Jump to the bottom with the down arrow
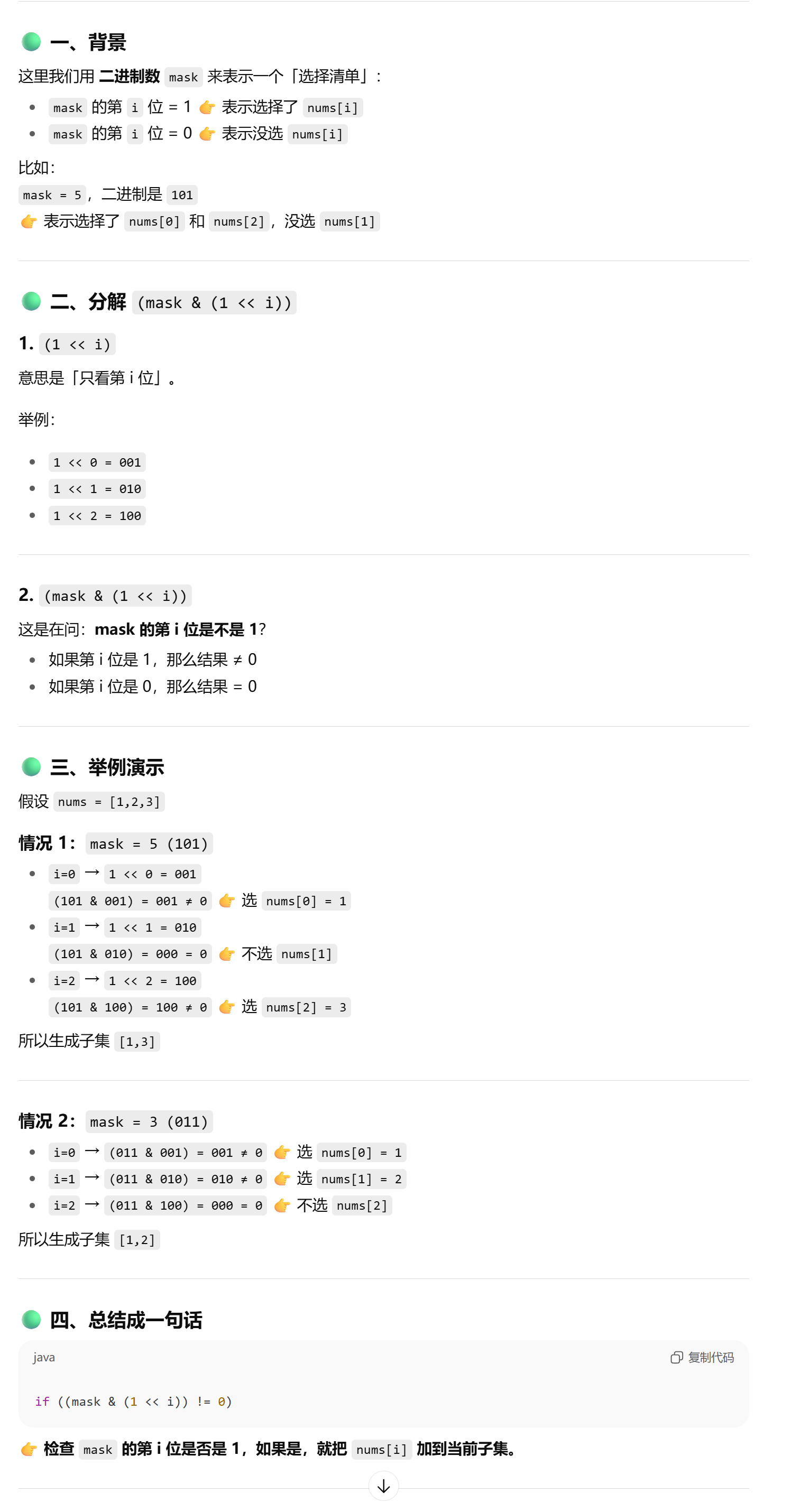Image resolution: width=801 pixels, height=1512 pixels. (383, 1486)
